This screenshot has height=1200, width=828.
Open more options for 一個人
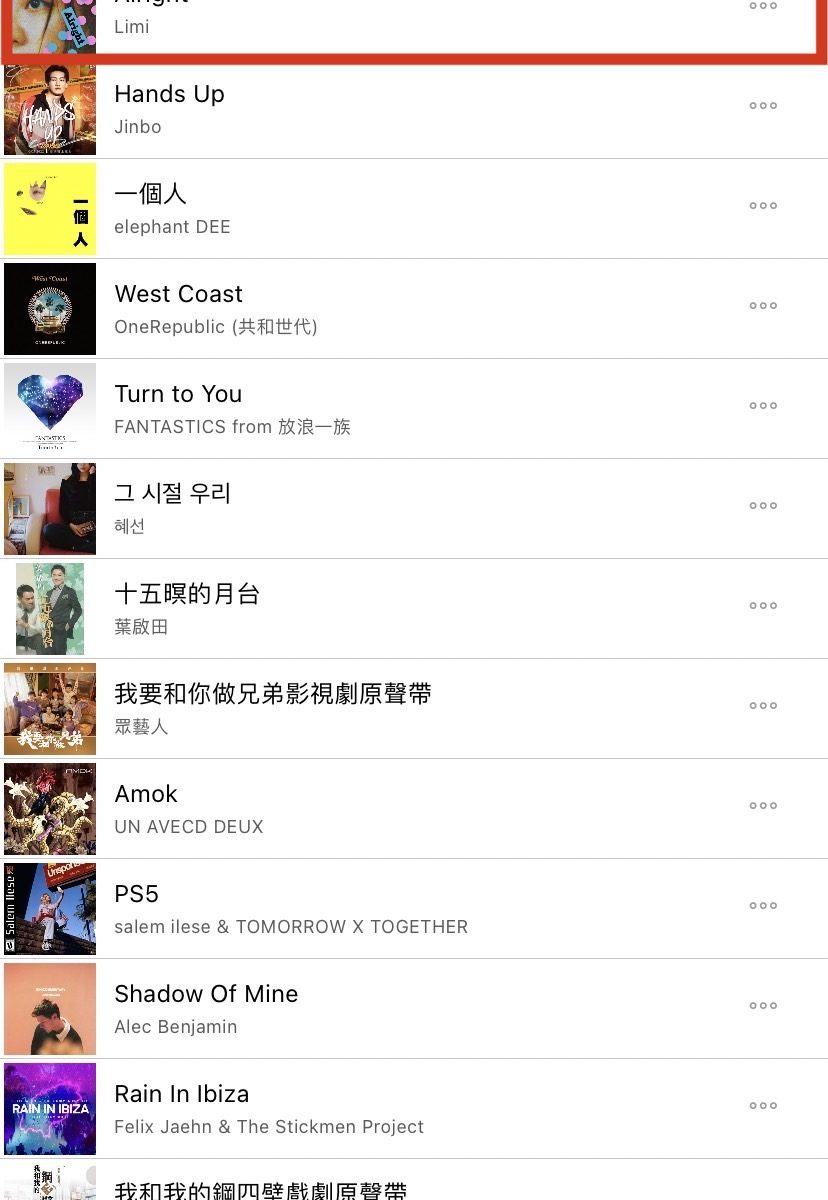pos(763,206)
